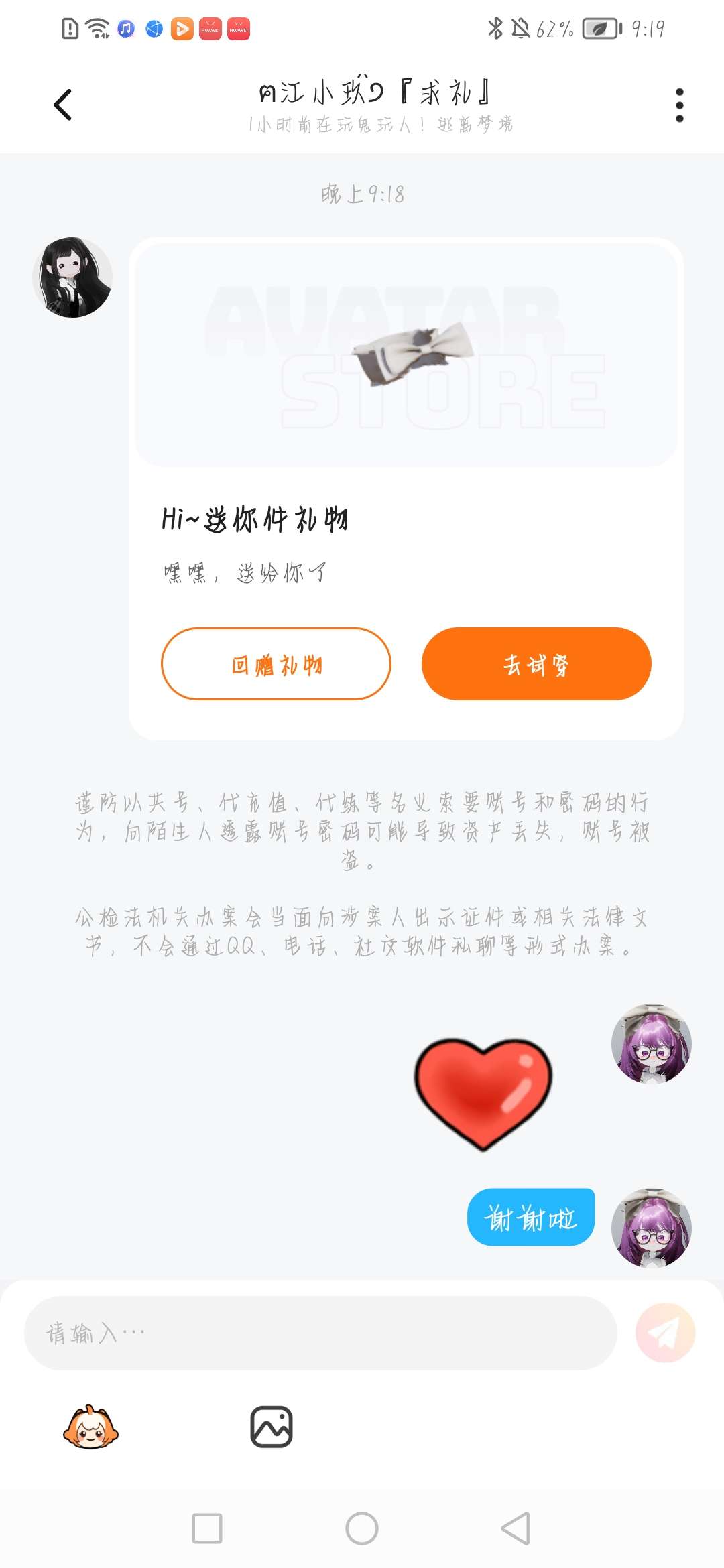Try on the gift with 去试穿
Viewport: 724px width, 1568px height.
(536, 664)
